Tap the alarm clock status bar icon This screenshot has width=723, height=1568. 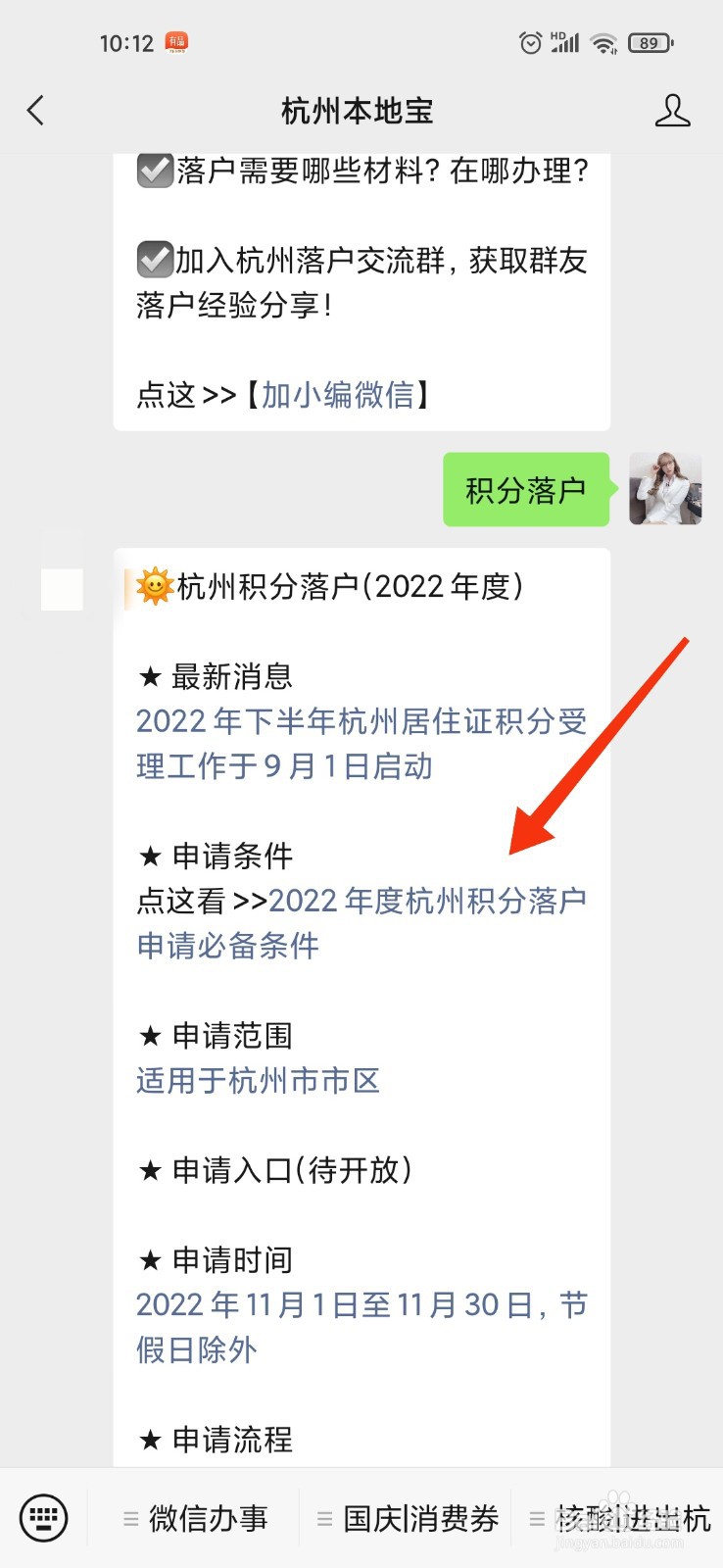[x=530, y=42]
